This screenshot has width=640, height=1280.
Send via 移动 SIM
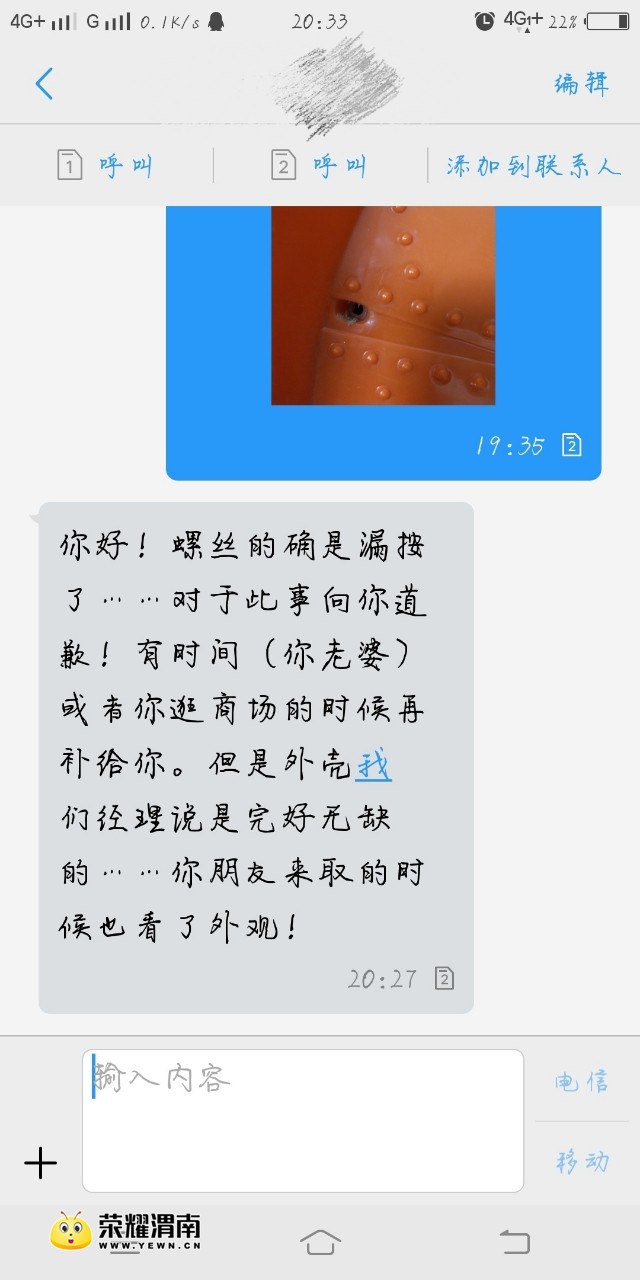tap(582, 1162)
